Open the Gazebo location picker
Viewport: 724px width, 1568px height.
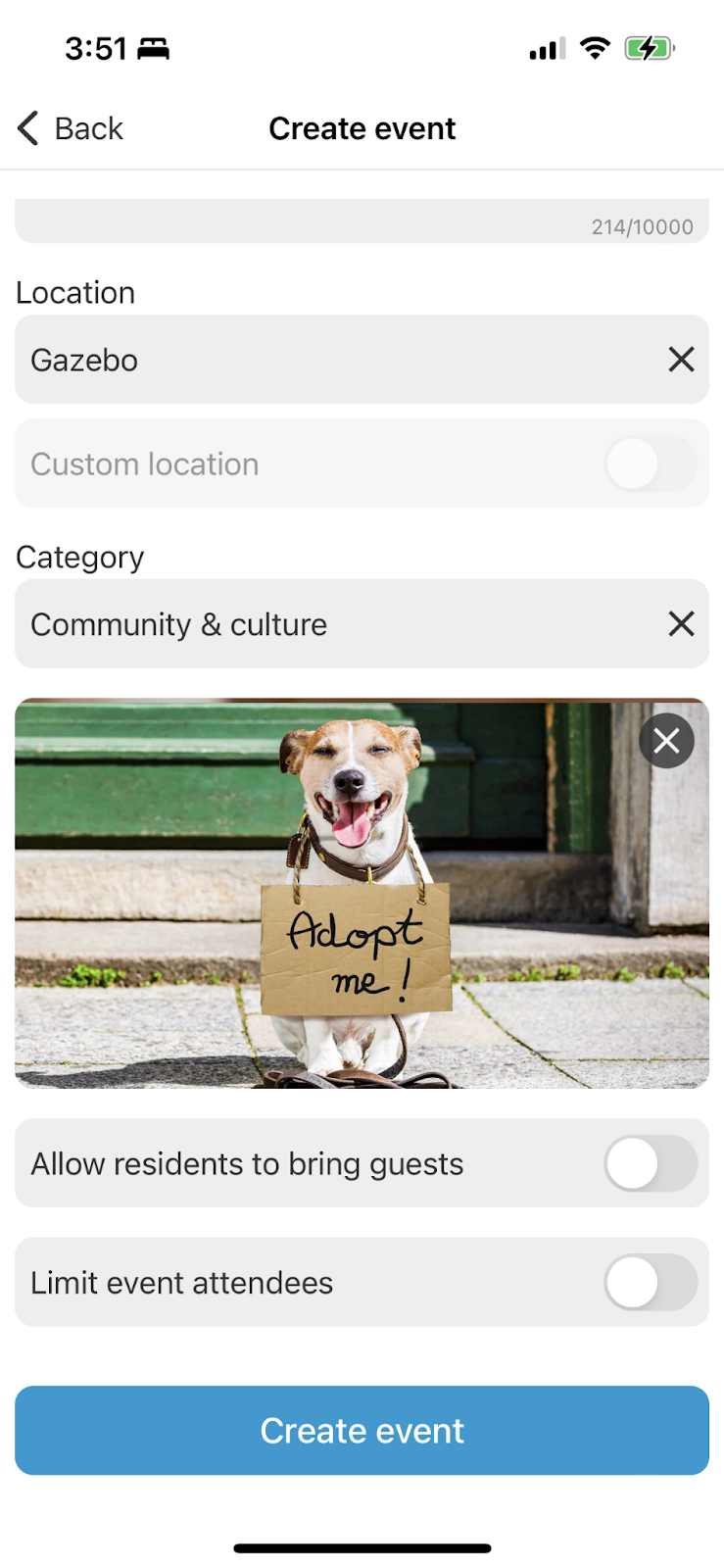pyautogui.click(x=333, y=360)
